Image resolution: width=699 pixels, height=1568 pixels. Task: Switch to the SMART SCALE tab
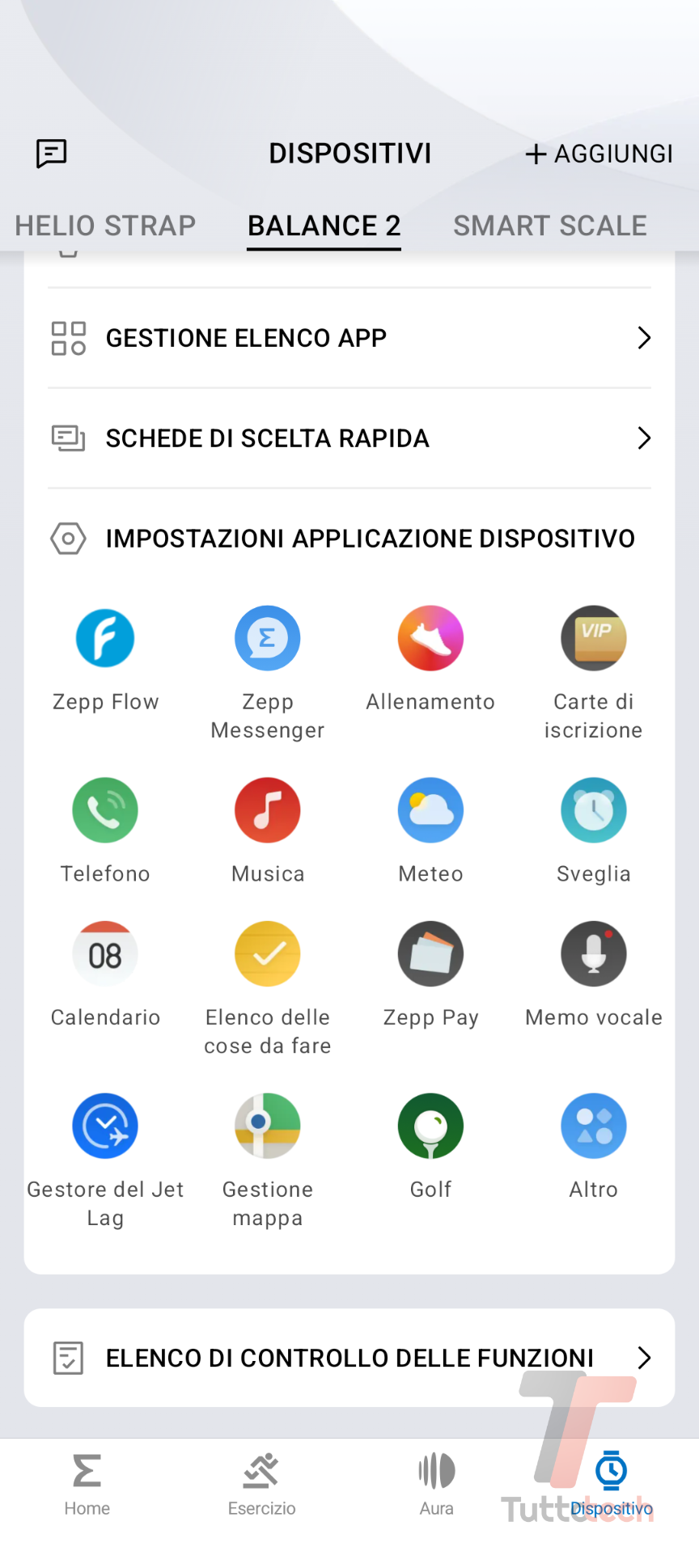pos(549,226)
